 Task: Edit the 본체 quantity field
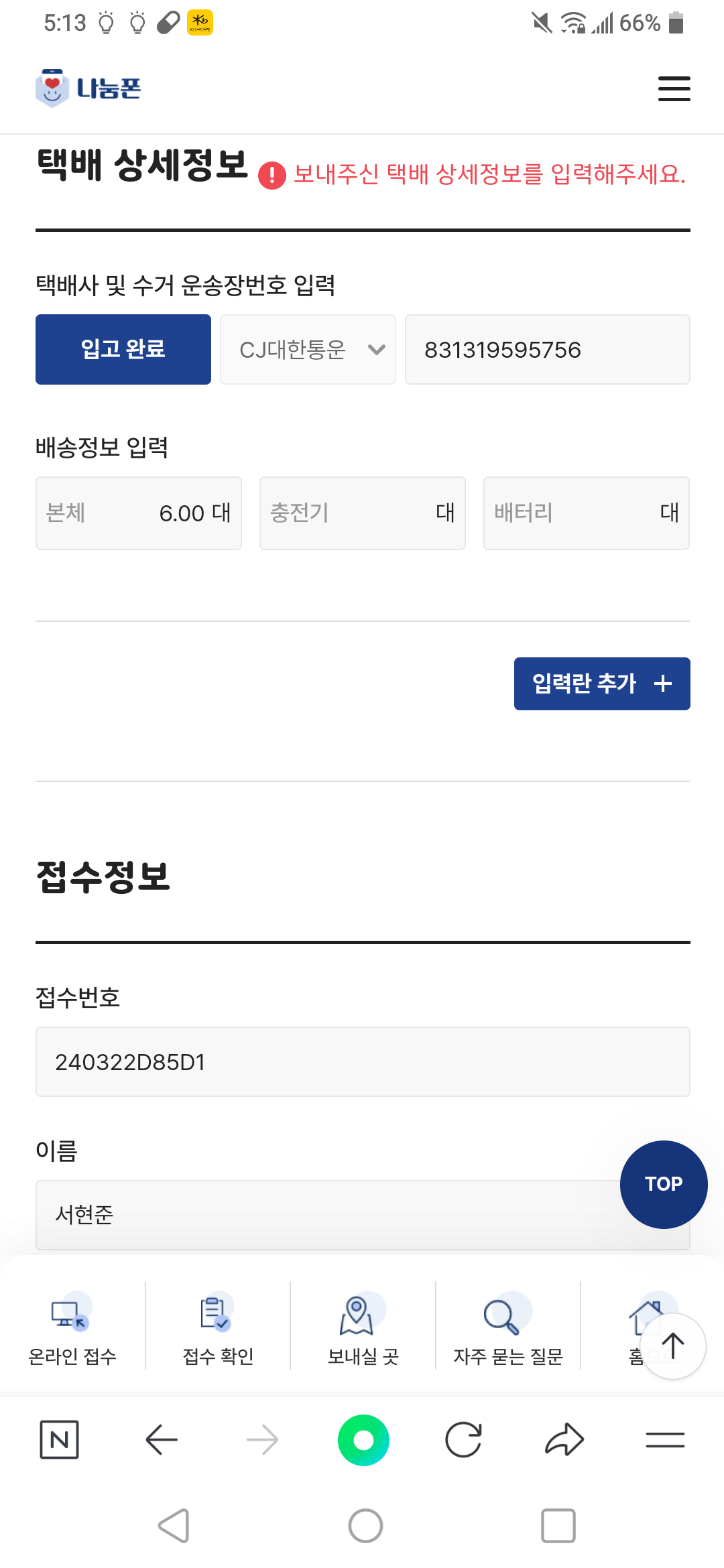139,513
